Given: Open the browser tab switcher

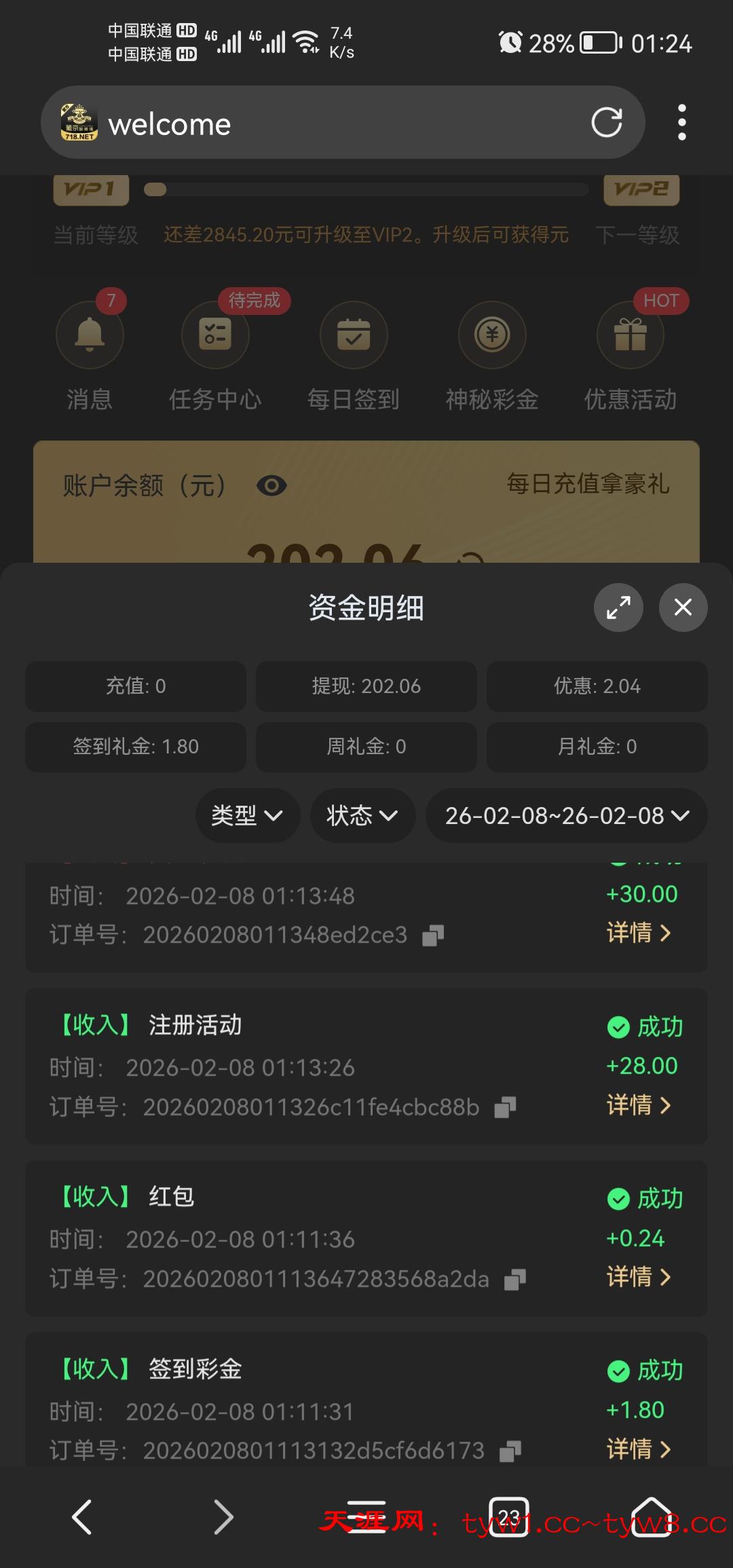Looking at the screenshot, I should tap(508, 1517).
